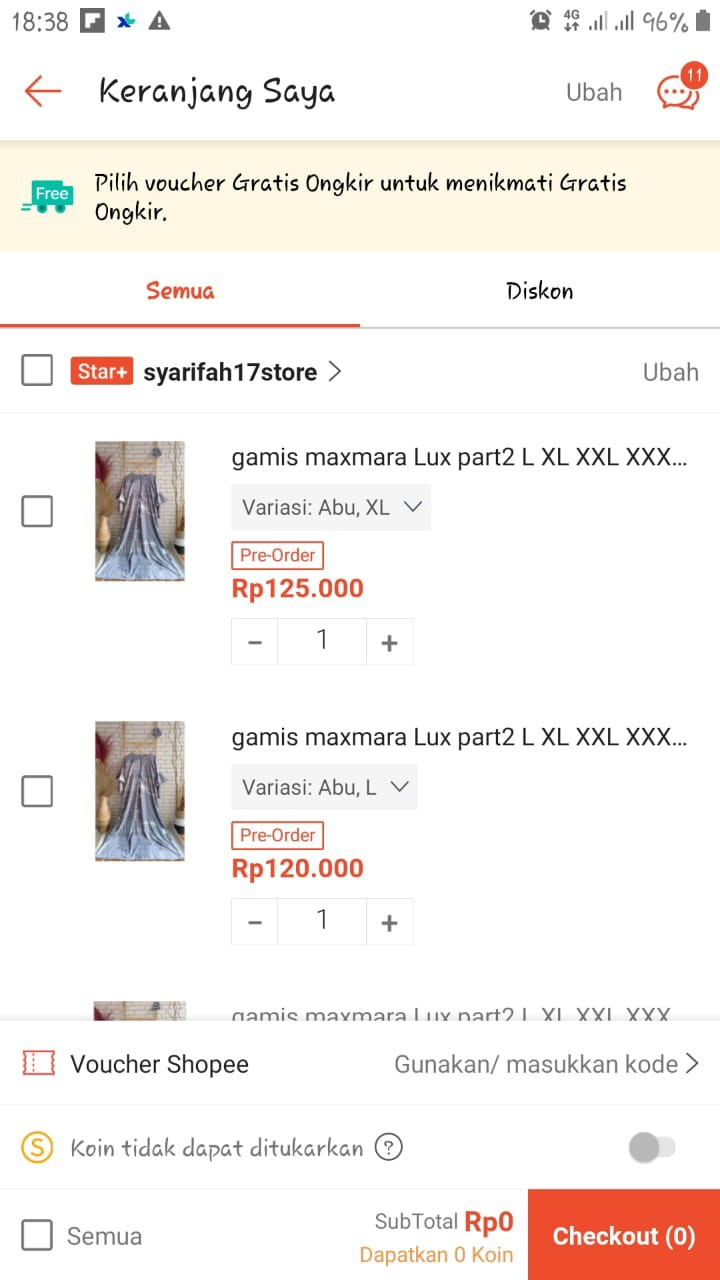Tap the Star+ seller badge
This screenshot has height=1280, width=720.
point(101,371)
